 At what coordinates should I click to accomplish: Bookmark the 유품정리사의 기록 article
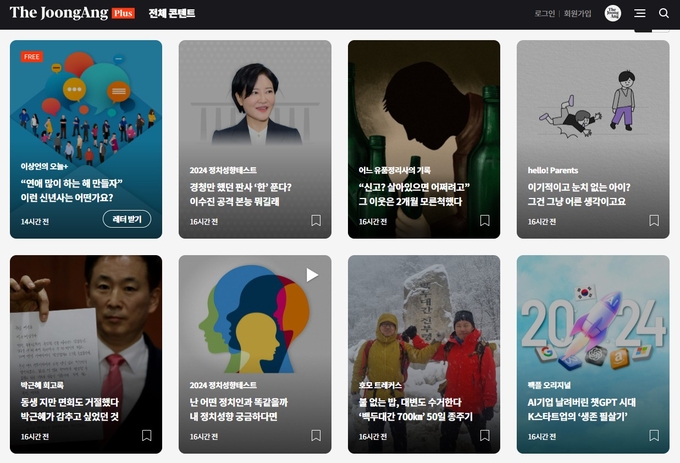(485, 220)
